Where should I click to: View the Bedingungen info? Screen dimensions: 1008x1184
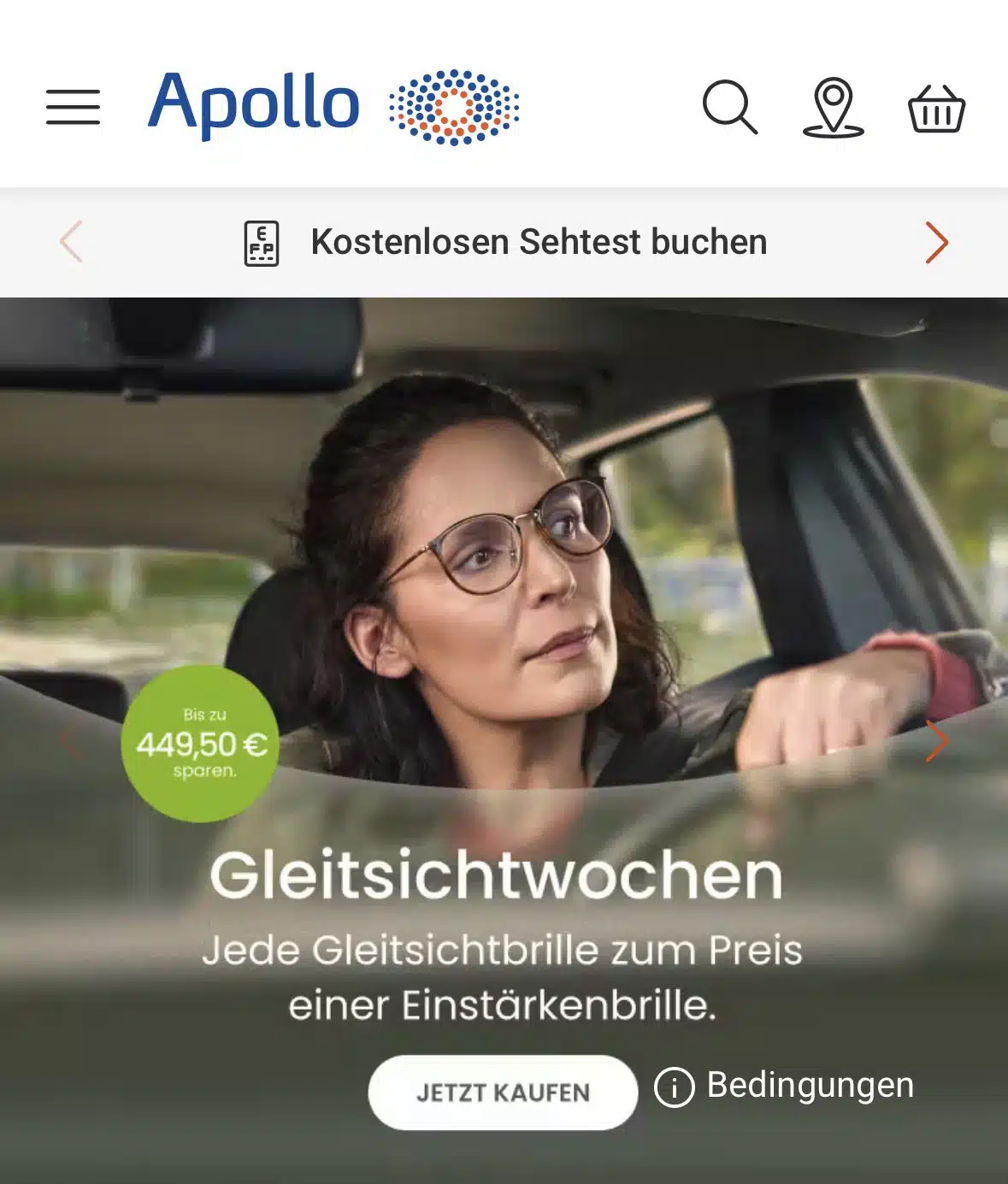tap(784, 1087)
